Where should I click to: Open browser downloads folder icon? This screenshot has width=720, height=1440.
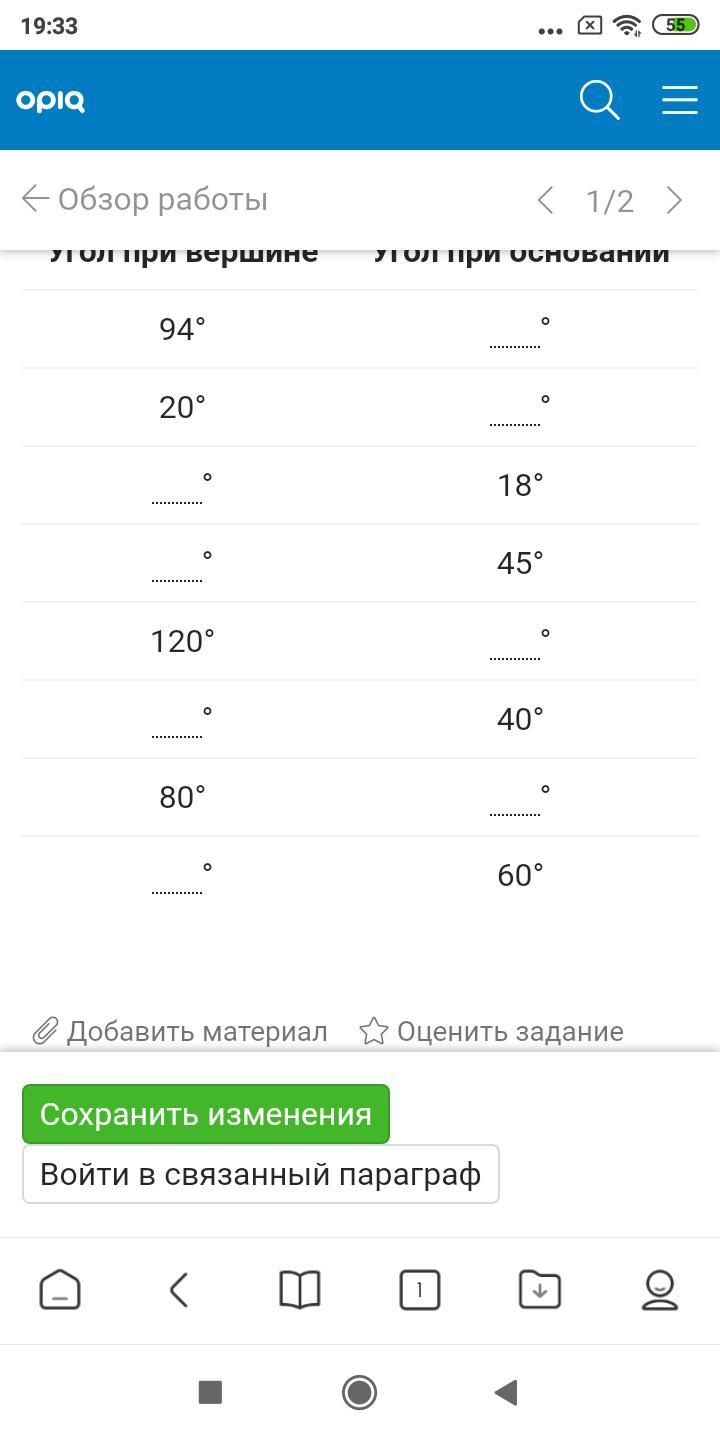coord(540,1290)
